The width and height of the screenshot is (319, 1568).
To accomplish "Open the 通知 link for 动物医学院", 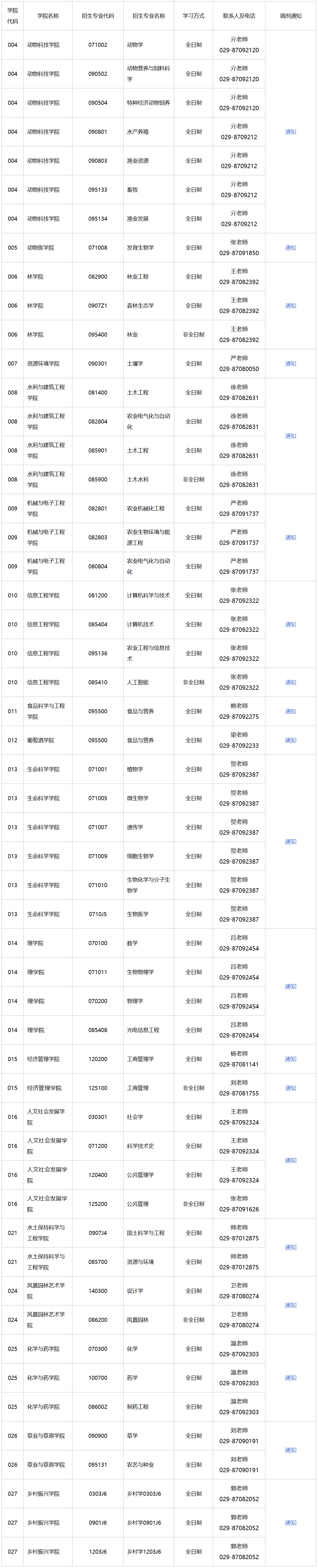I will tap(290, 248).
